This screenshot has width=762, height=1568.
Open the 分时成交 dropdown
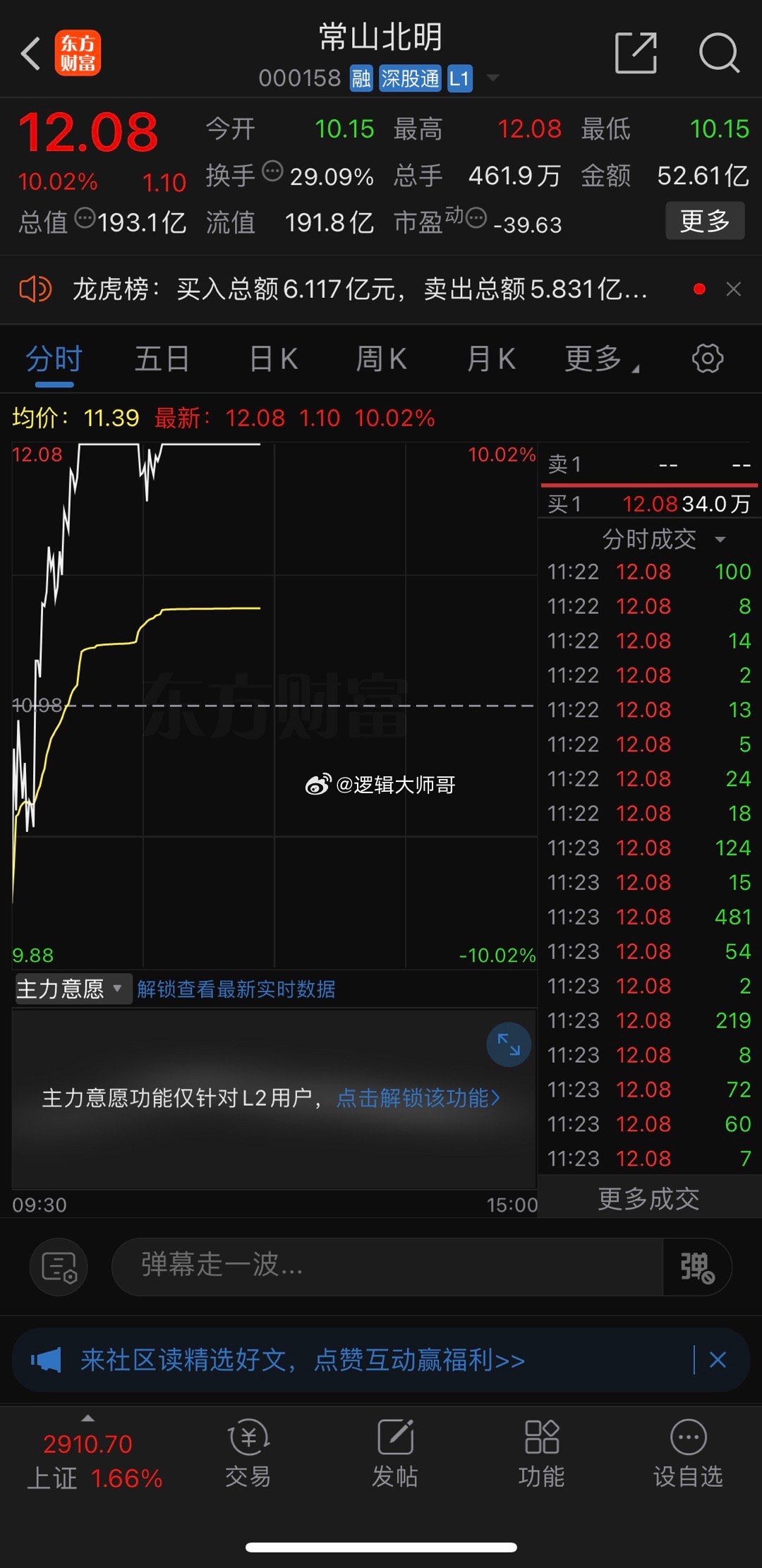click(663, 540)
